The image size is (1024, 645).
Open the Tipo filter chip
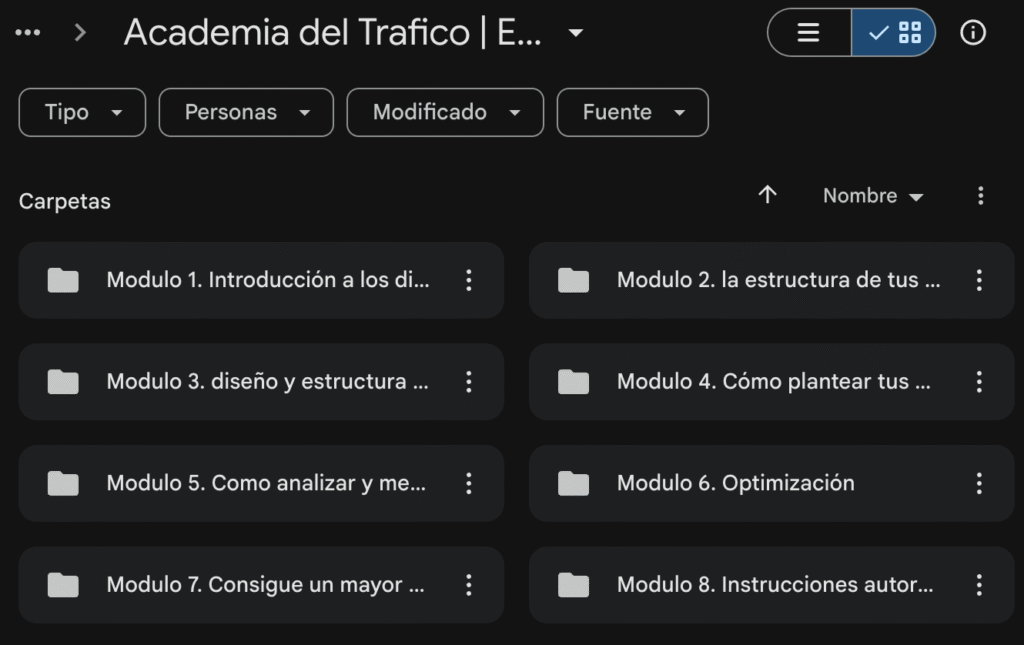[x=82, y=112]
